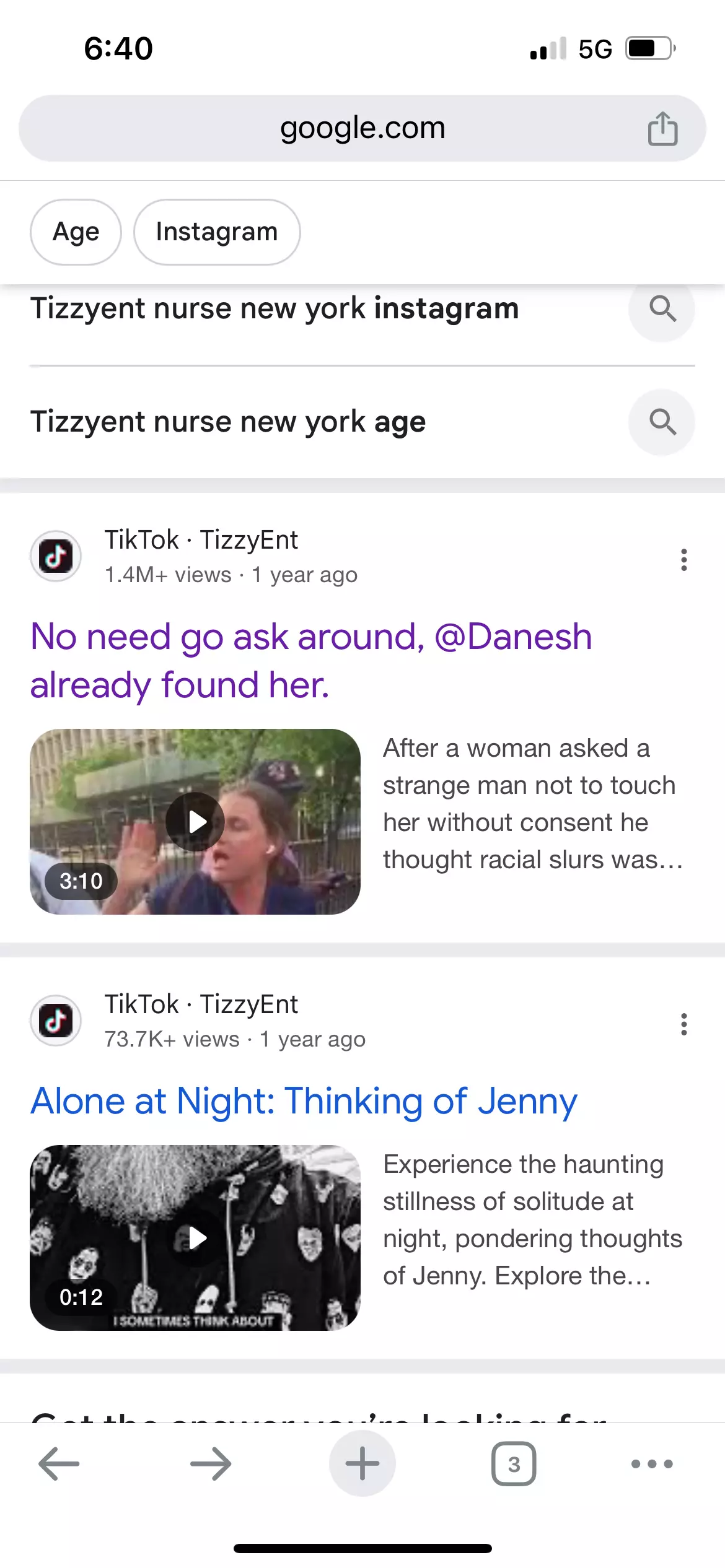Play the 3:10 TikTok video thumbnail
Screen dimensions: 725x1568
[x=195, y=822]
